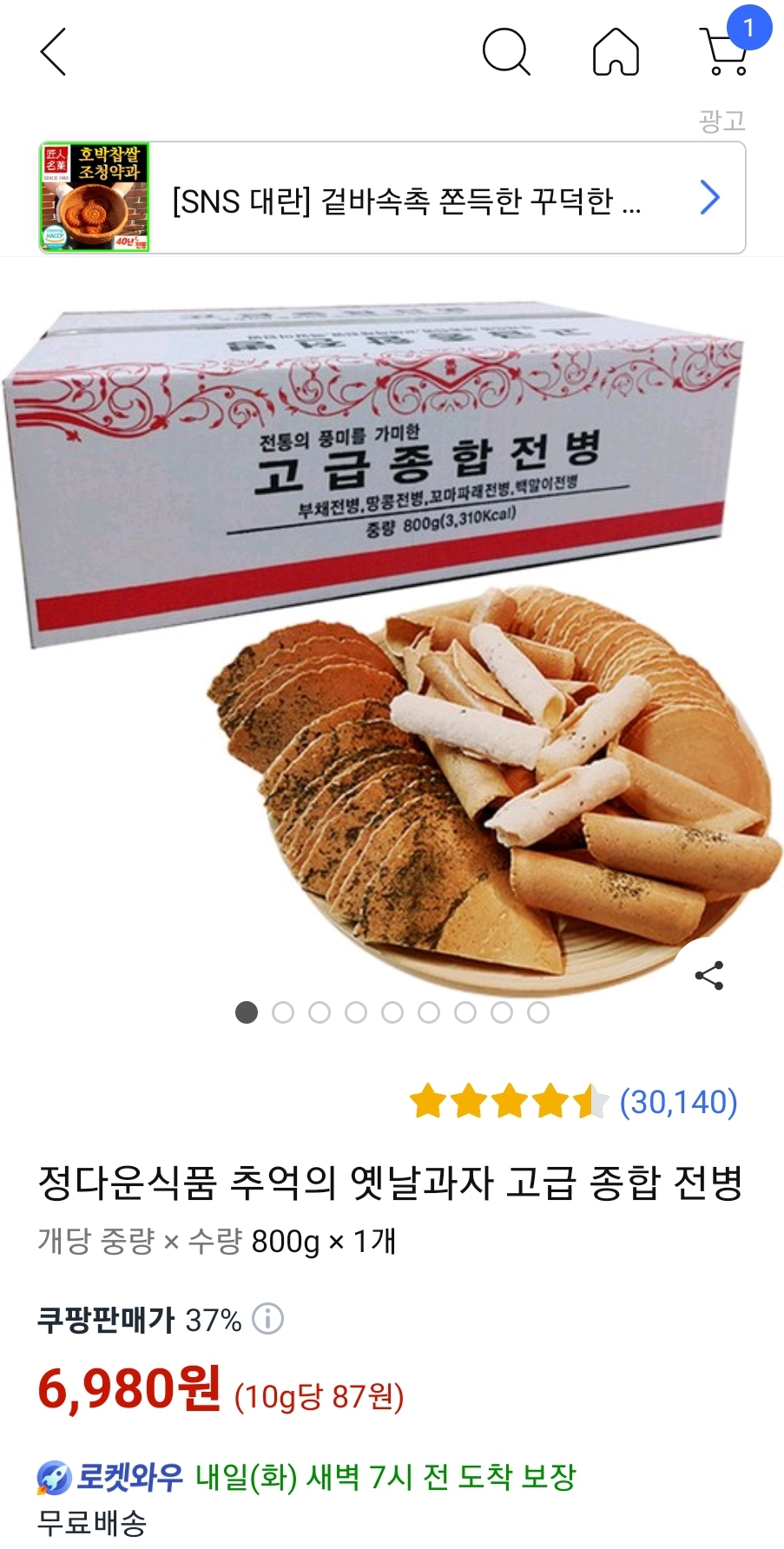
Task: Go back using the top-left arrow
Action: tap(54, 52)
